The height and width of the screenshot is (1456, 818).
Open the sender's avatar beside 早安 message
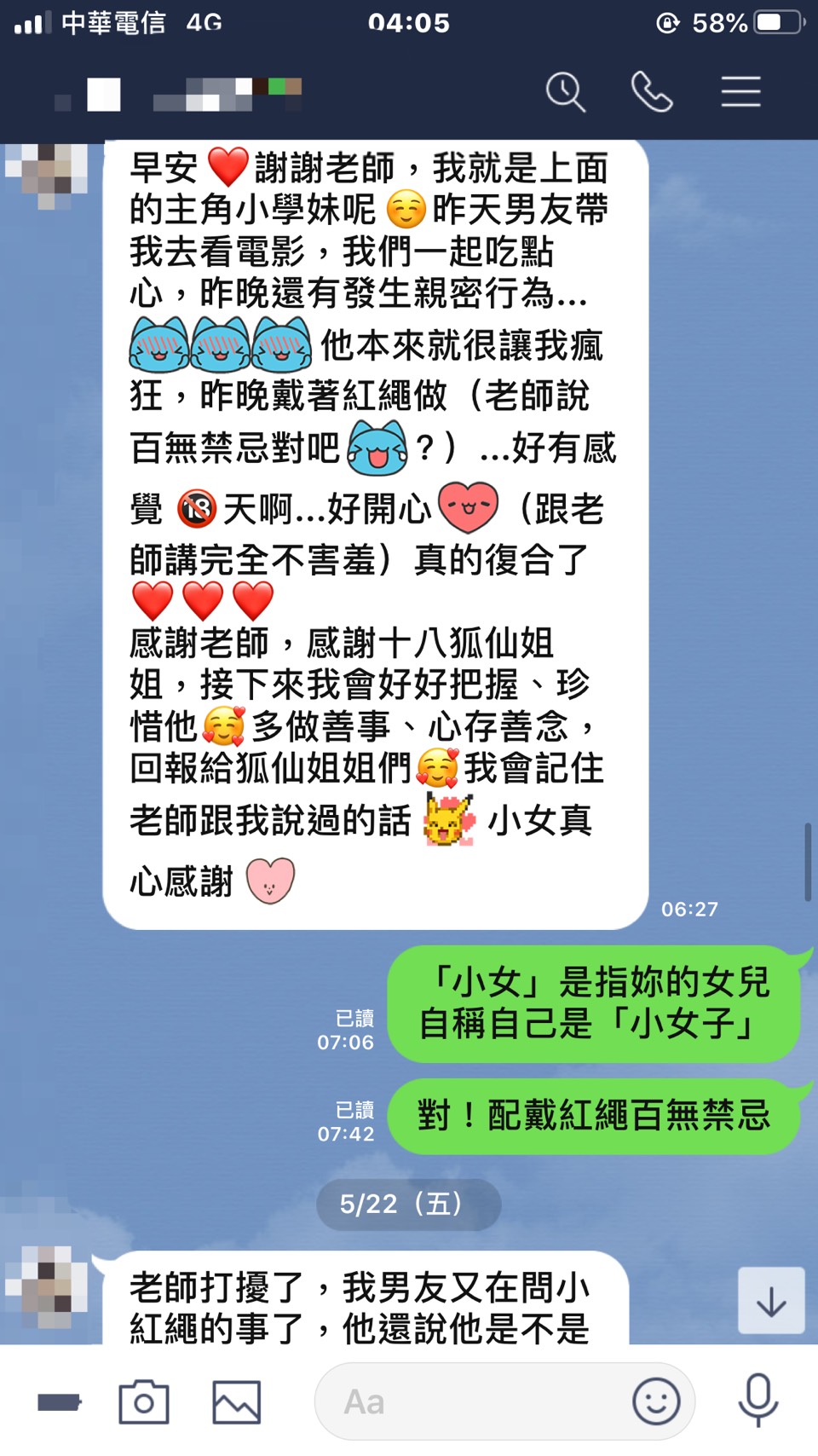(47, 175)
